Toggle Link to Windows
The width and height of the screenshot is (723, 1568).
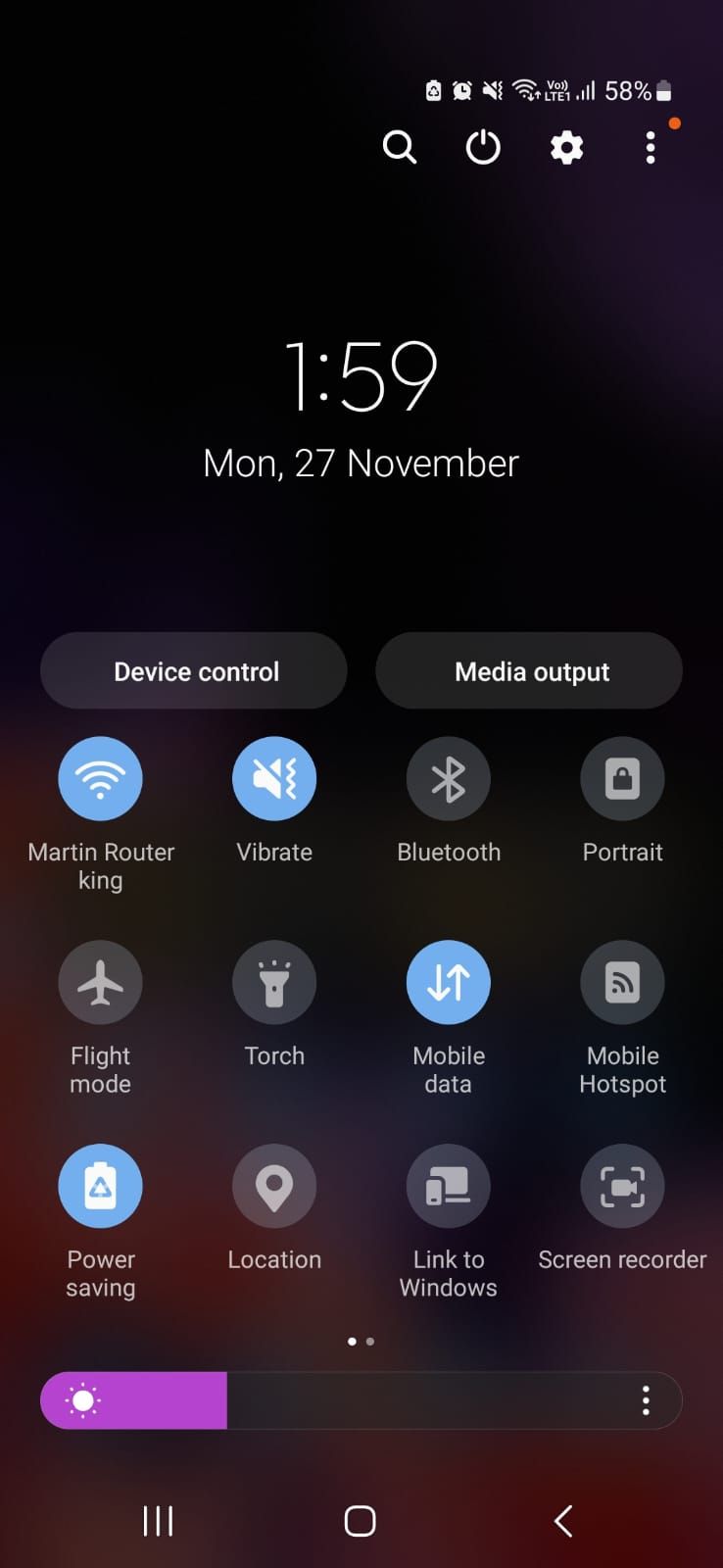click(449, 1186)
